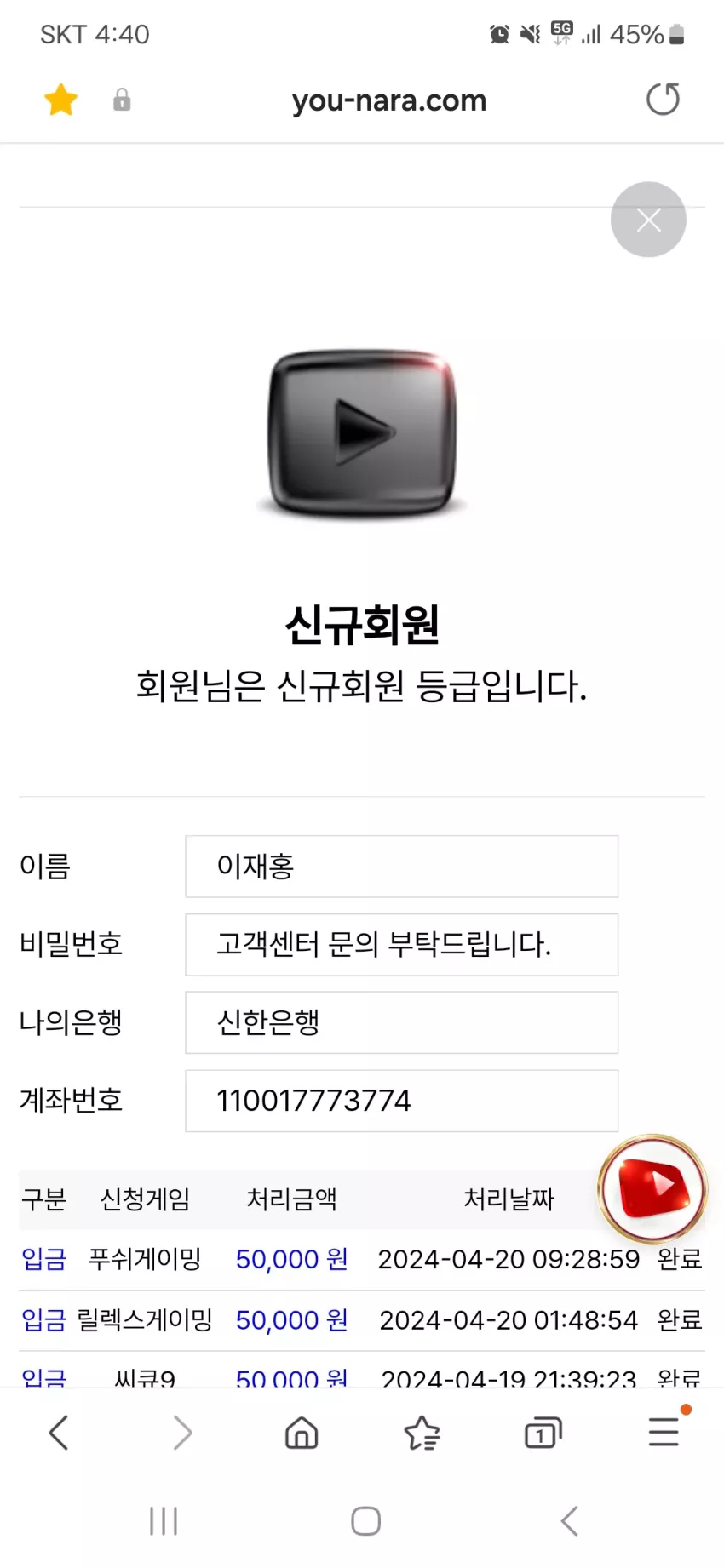The width and height of the screenshot is (724, 1568).
Task: Open the browser bookmarks list
Action: (x=422, y=1433)
